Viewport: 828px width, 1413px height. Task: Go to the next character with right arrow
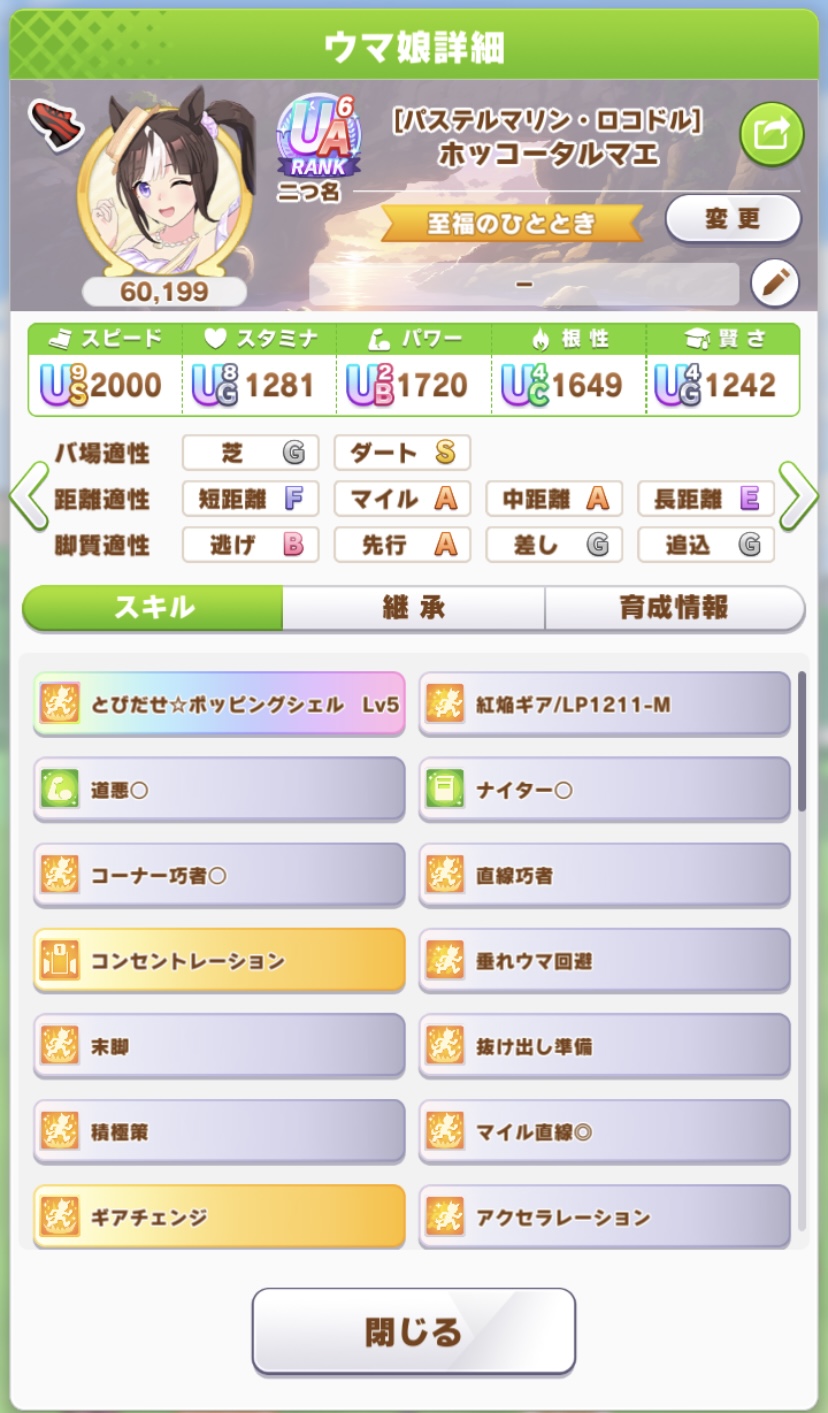point(797,496)
